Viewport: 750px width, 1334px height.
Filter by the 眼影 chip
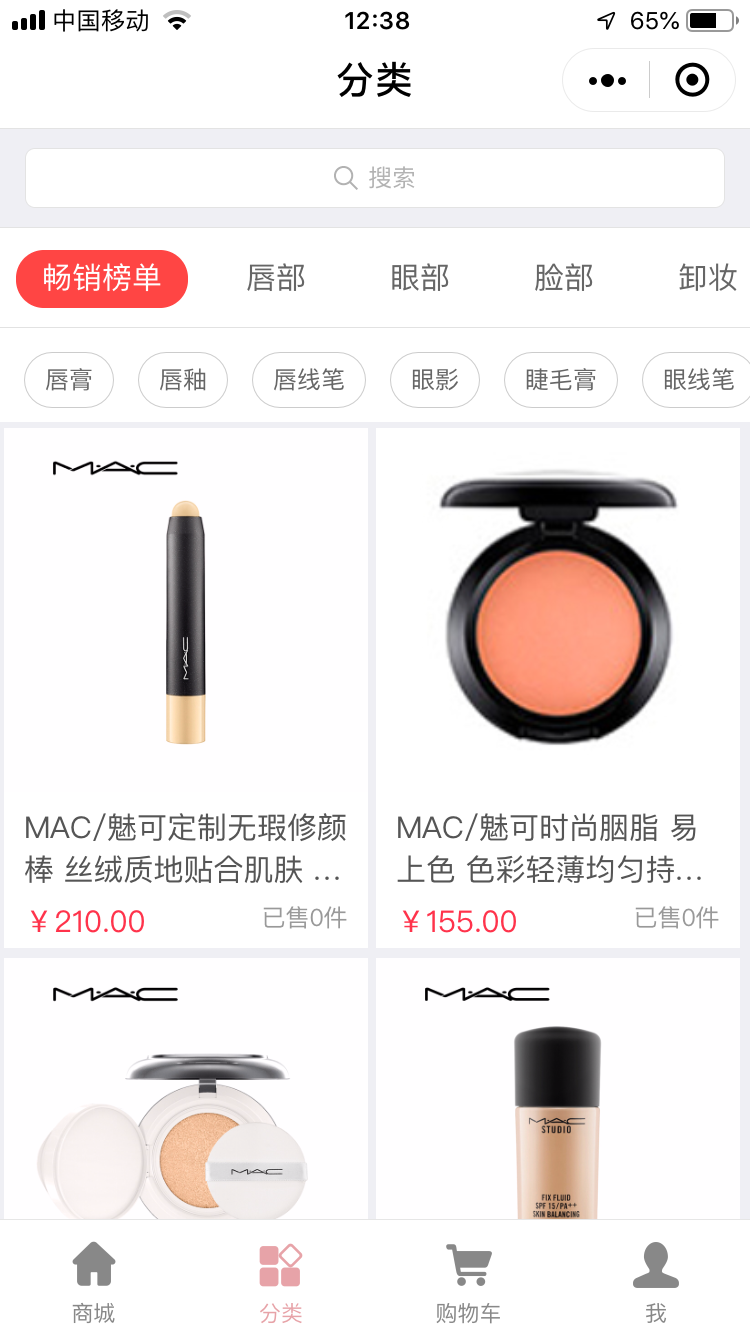[435, 380]
